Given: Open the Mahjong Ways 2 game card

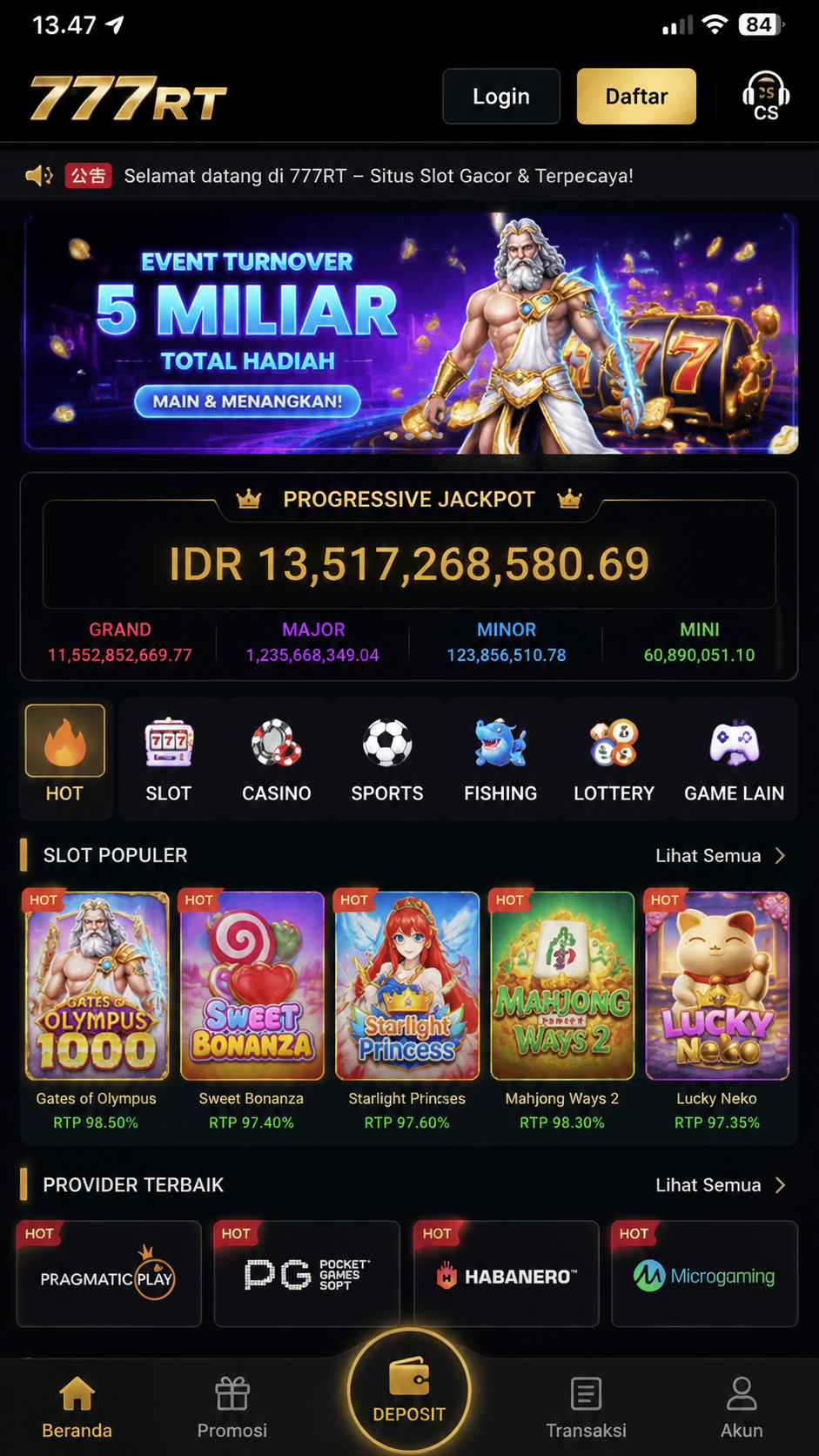Looking at the screenshot, I should click(562, 1012).
